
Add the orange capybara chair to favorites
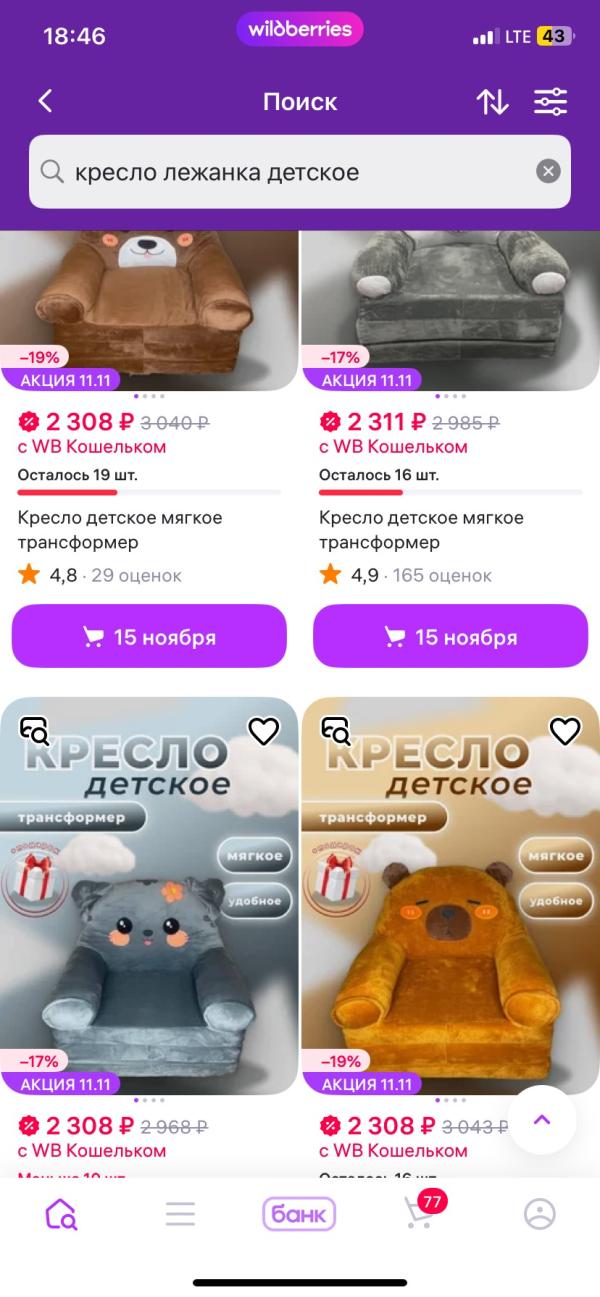pyautogui.click(x=565, y=732)
